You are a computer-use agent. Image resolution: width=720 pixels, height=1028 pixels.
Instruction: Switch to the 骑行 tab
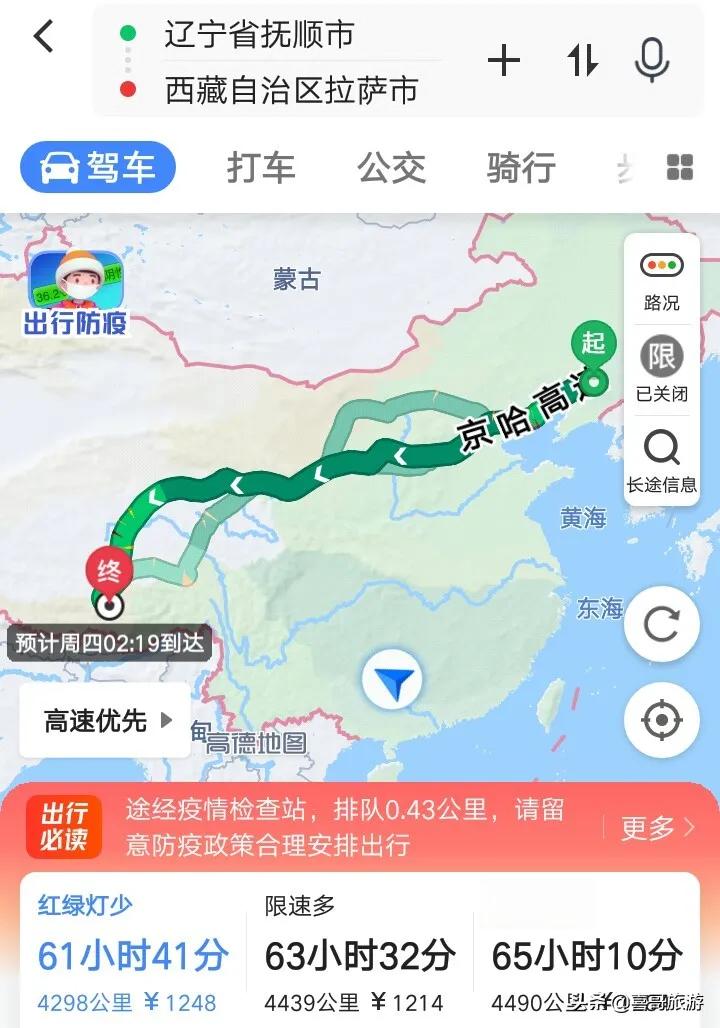521,167
